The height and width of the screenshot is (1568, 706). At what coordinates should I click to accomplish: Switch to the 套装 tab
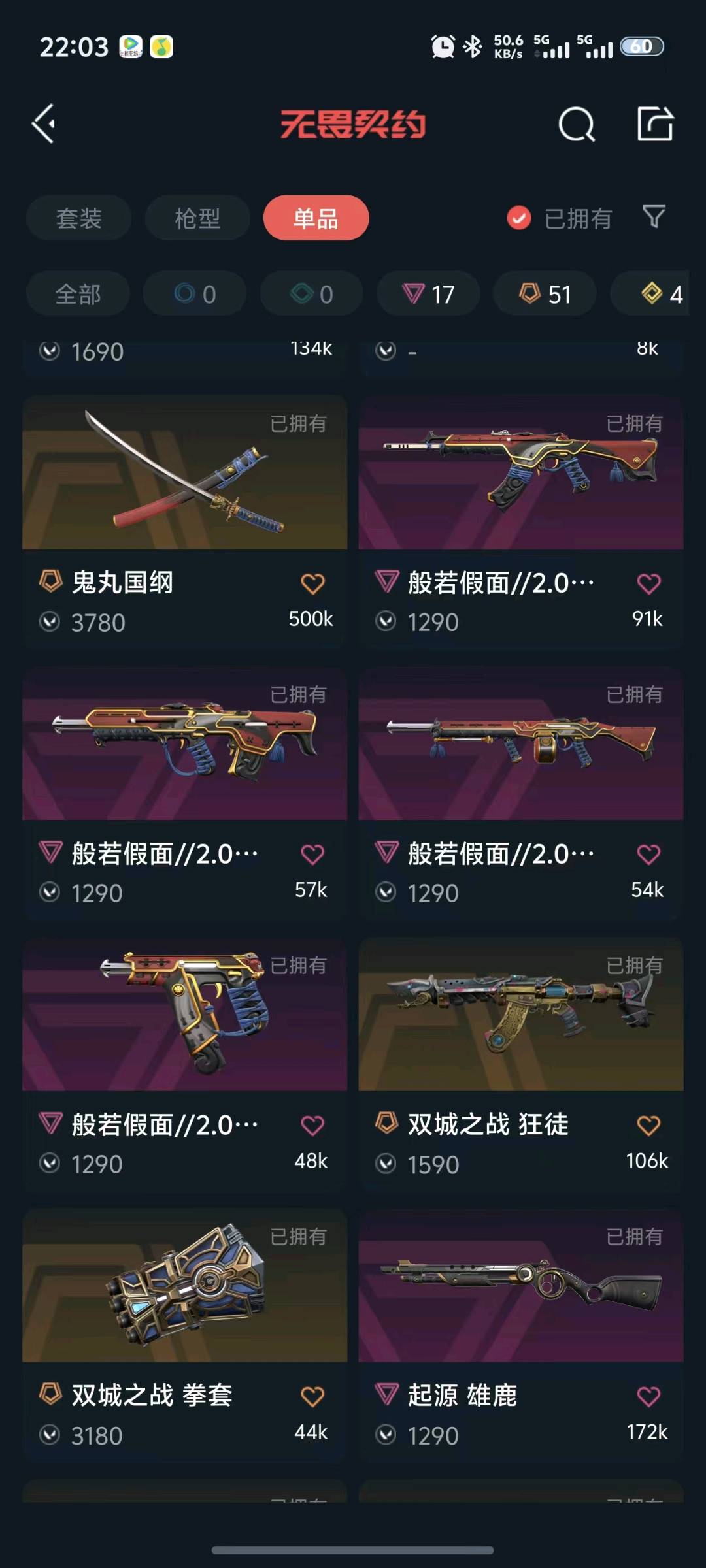(79, 218)
